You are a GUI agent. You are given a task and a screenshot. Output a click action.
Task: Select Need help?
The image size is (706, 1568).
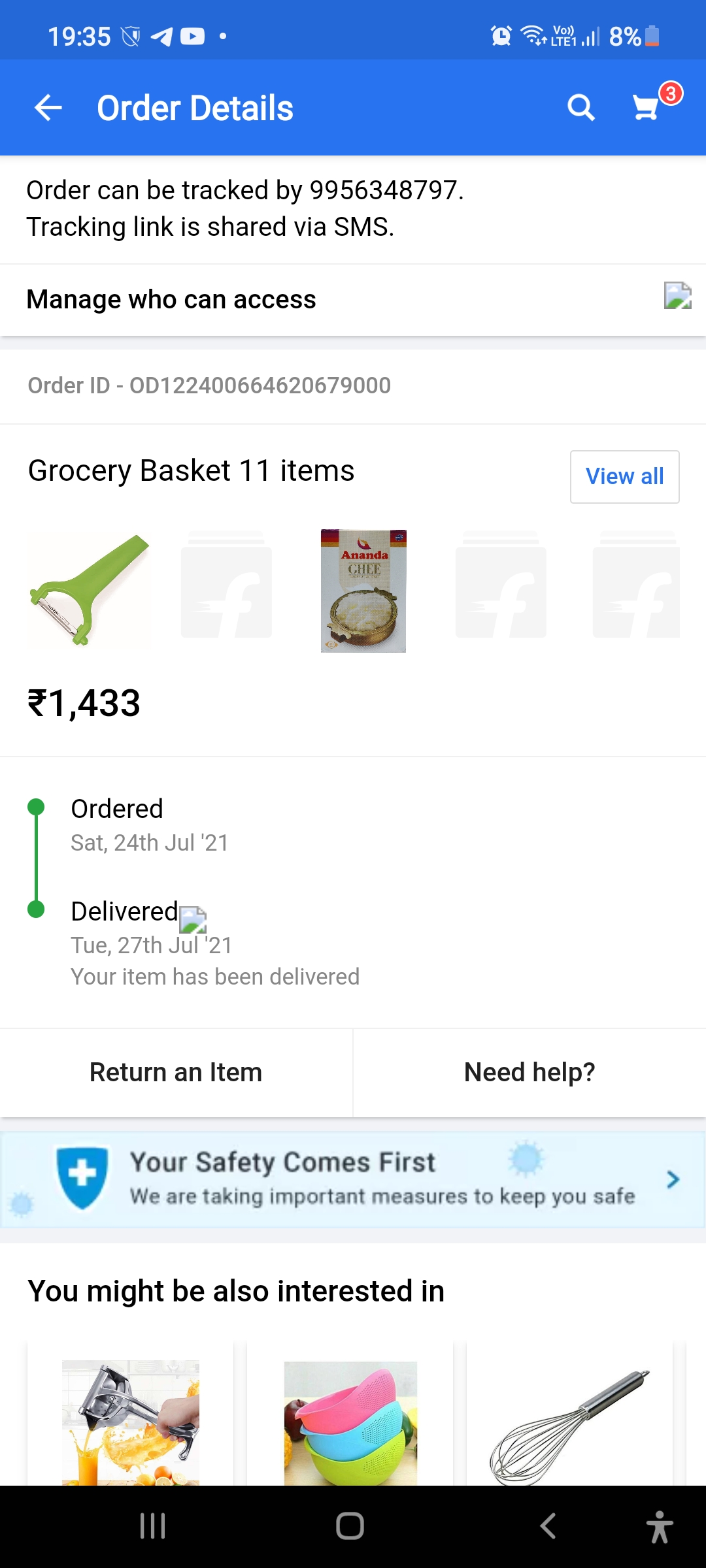pyautogui.click(x=529, y=1072)
